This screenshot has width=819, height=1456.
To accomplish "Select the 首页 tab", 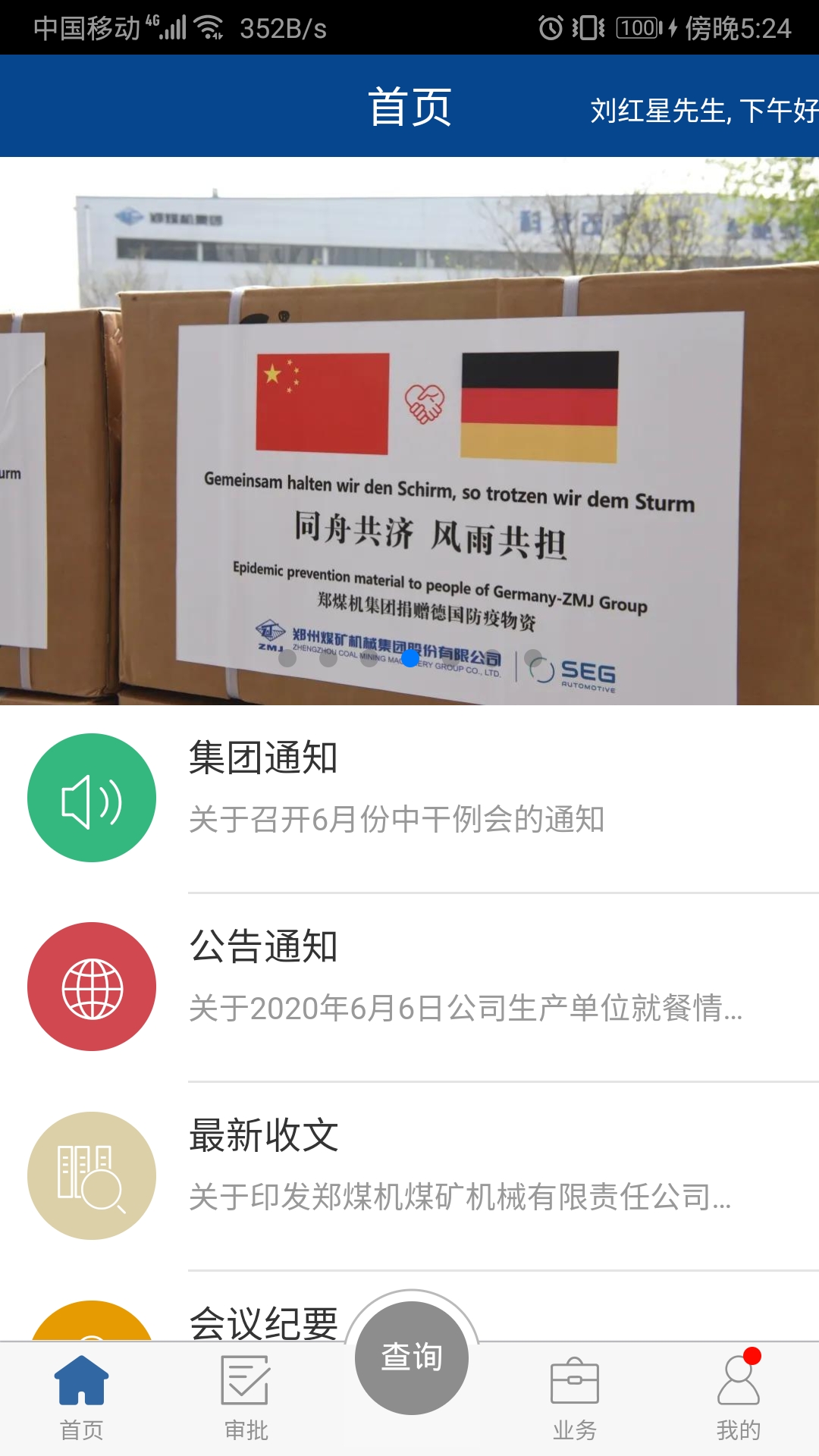I will 82,1397.
